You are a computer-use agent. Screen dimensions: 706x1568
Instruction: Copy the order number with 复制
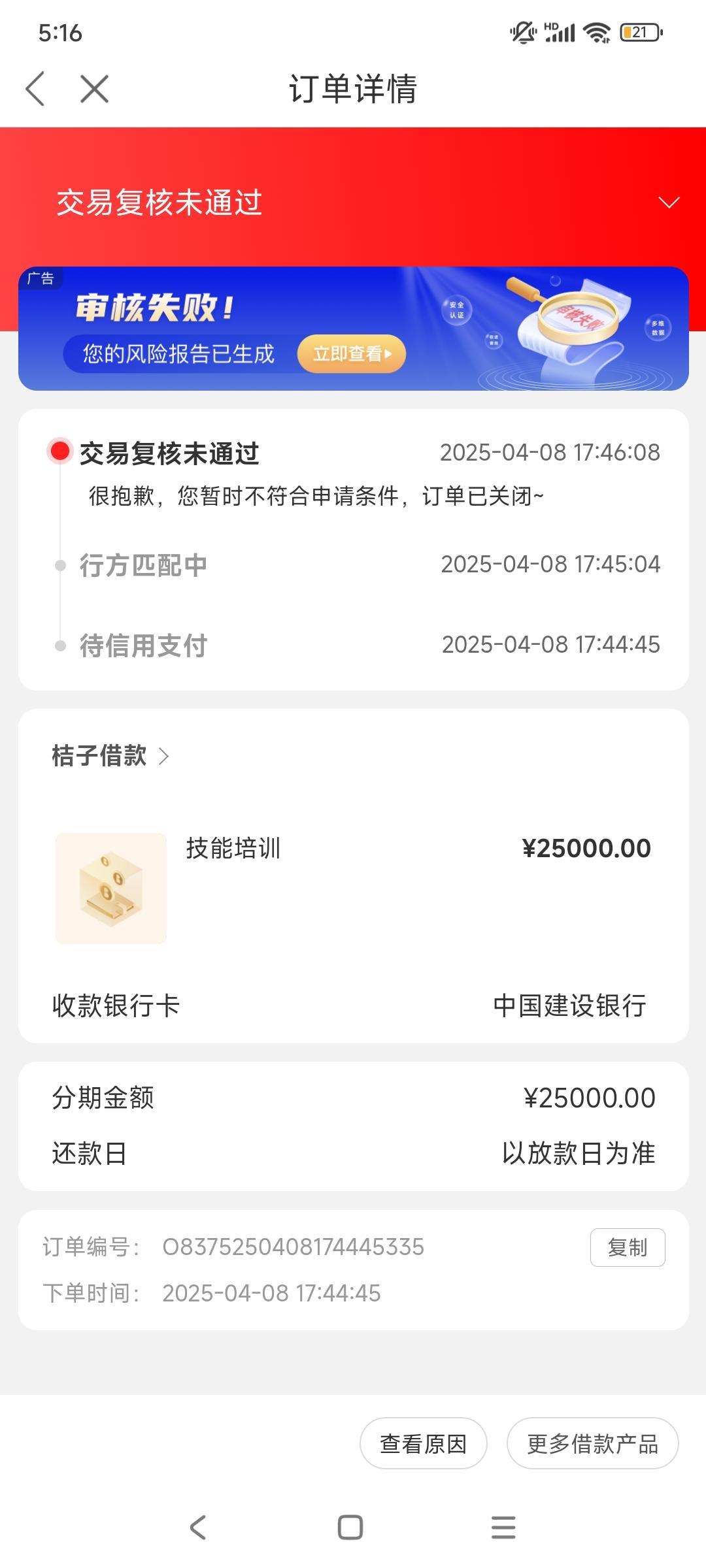tap(628, 1247)
